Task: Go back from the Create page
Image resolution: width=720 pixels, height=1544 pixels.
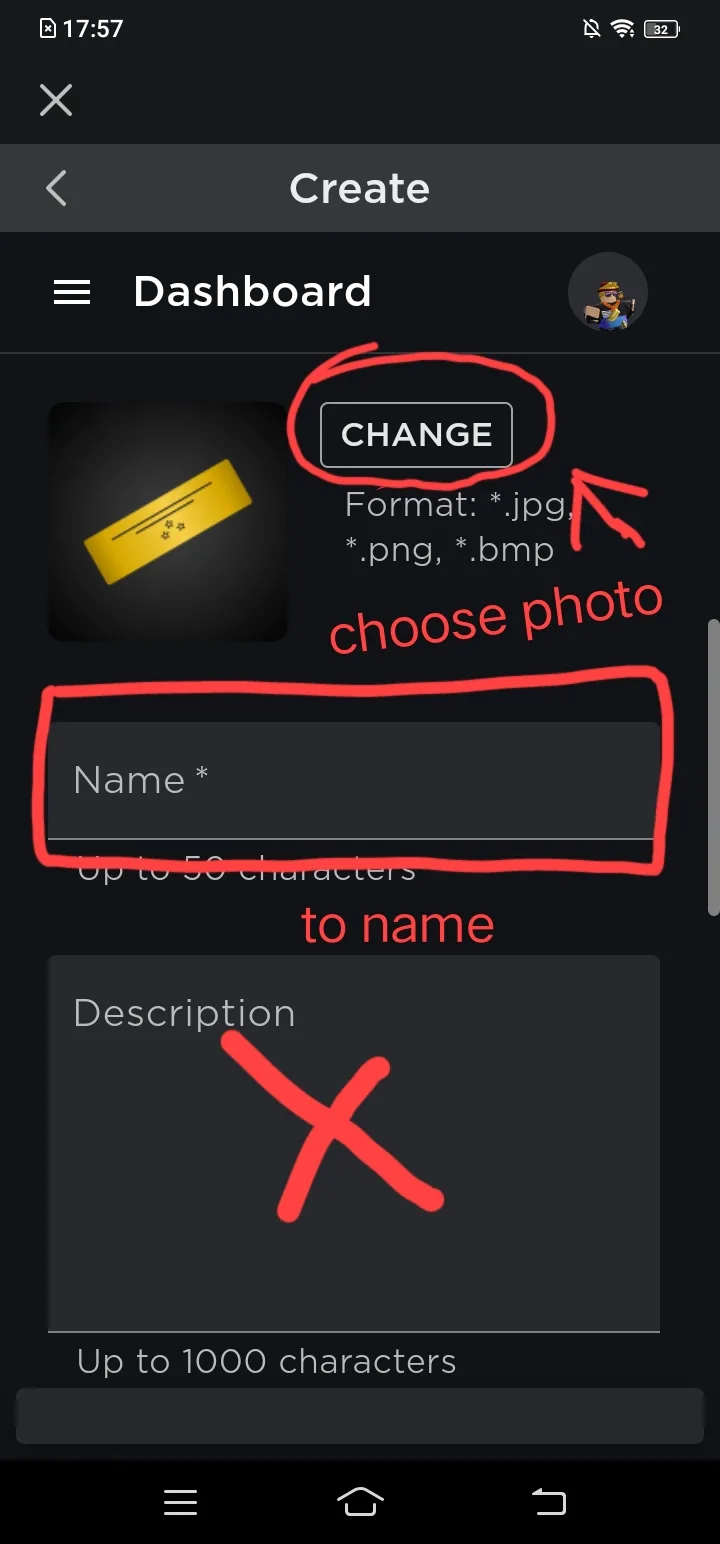Action: click(57, 188)
